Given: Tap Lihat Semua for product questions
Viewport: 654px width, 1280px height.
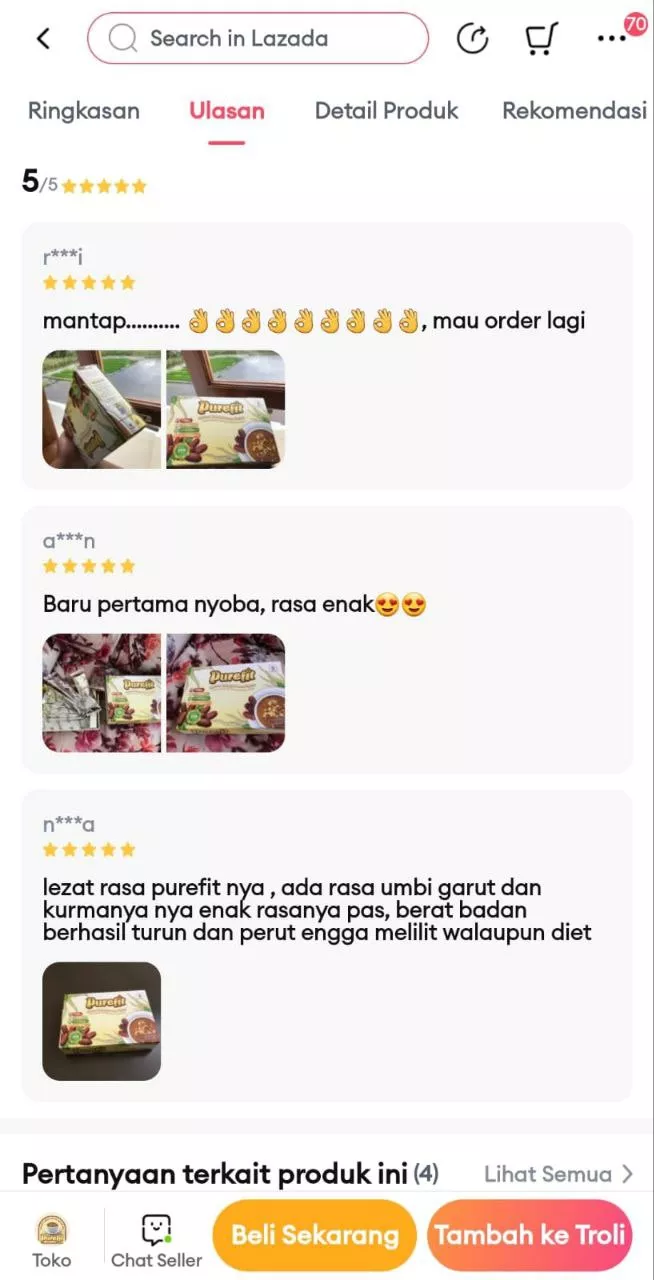Looking at the screenshot, I should click(558, 1174).
